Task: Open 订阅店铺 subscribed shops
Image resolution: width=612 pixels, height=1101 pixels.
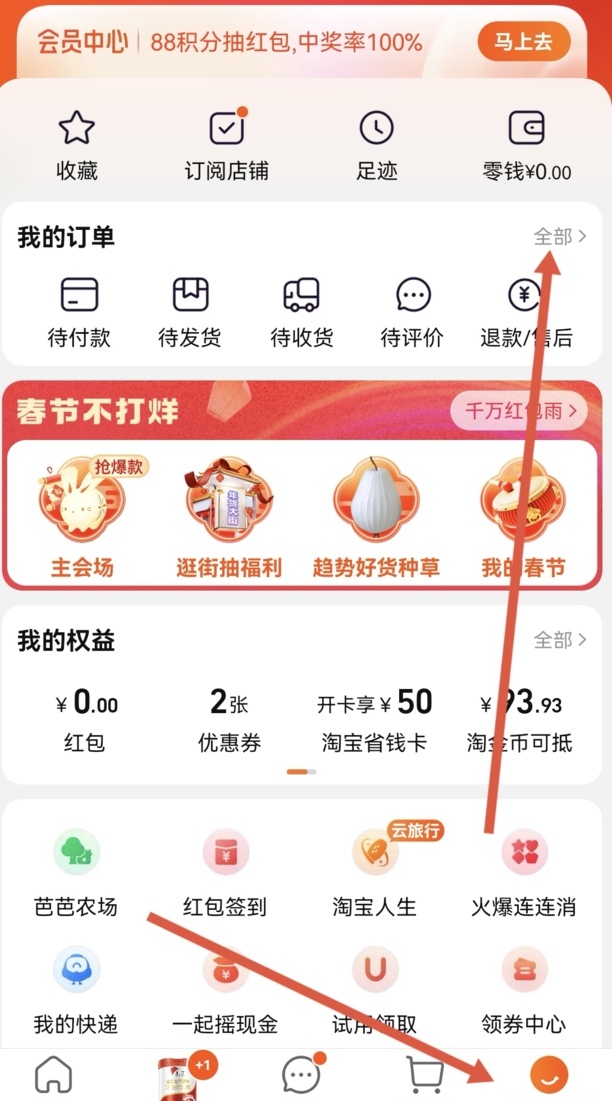Action: [227, 145]
